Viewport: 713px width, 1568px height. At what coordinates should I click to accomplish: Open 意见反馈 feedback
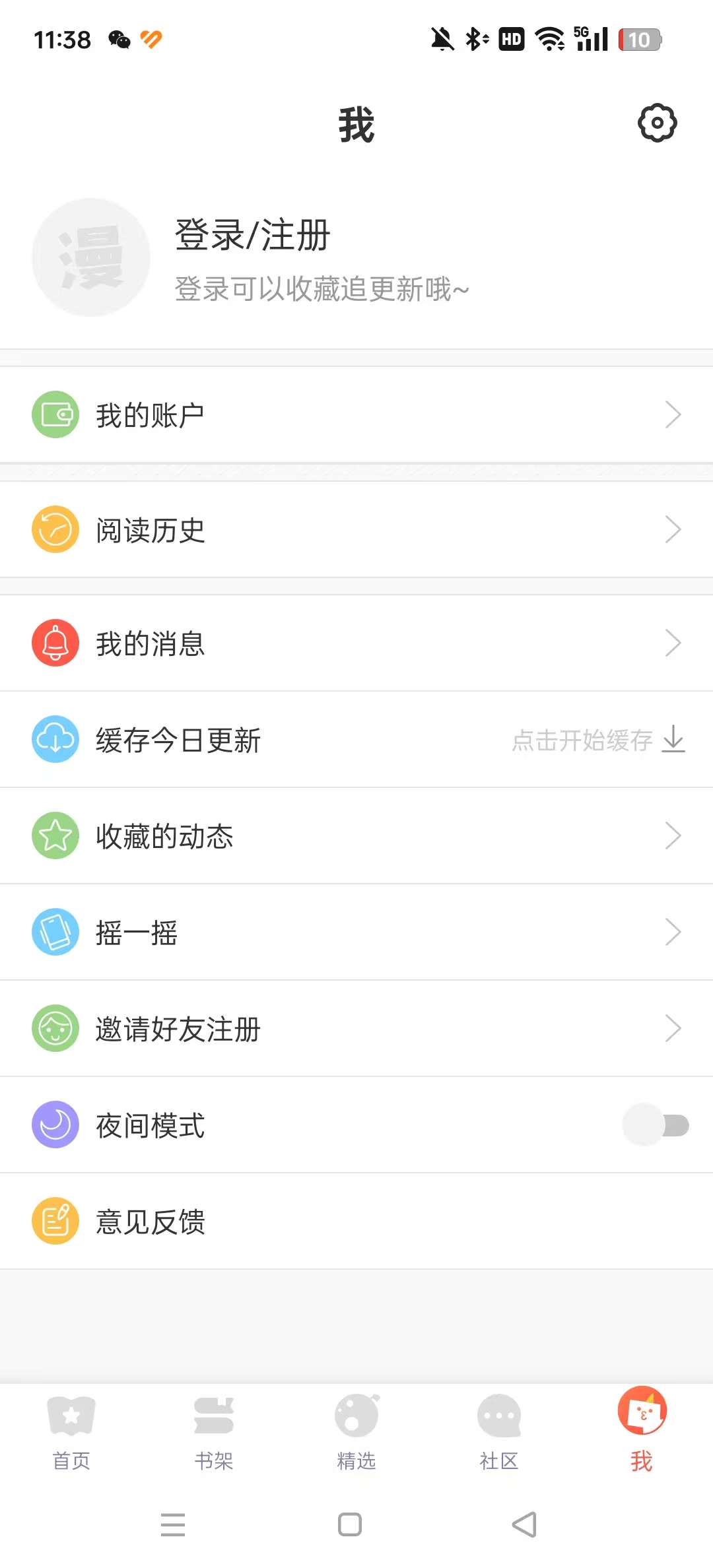[356, 1222]
